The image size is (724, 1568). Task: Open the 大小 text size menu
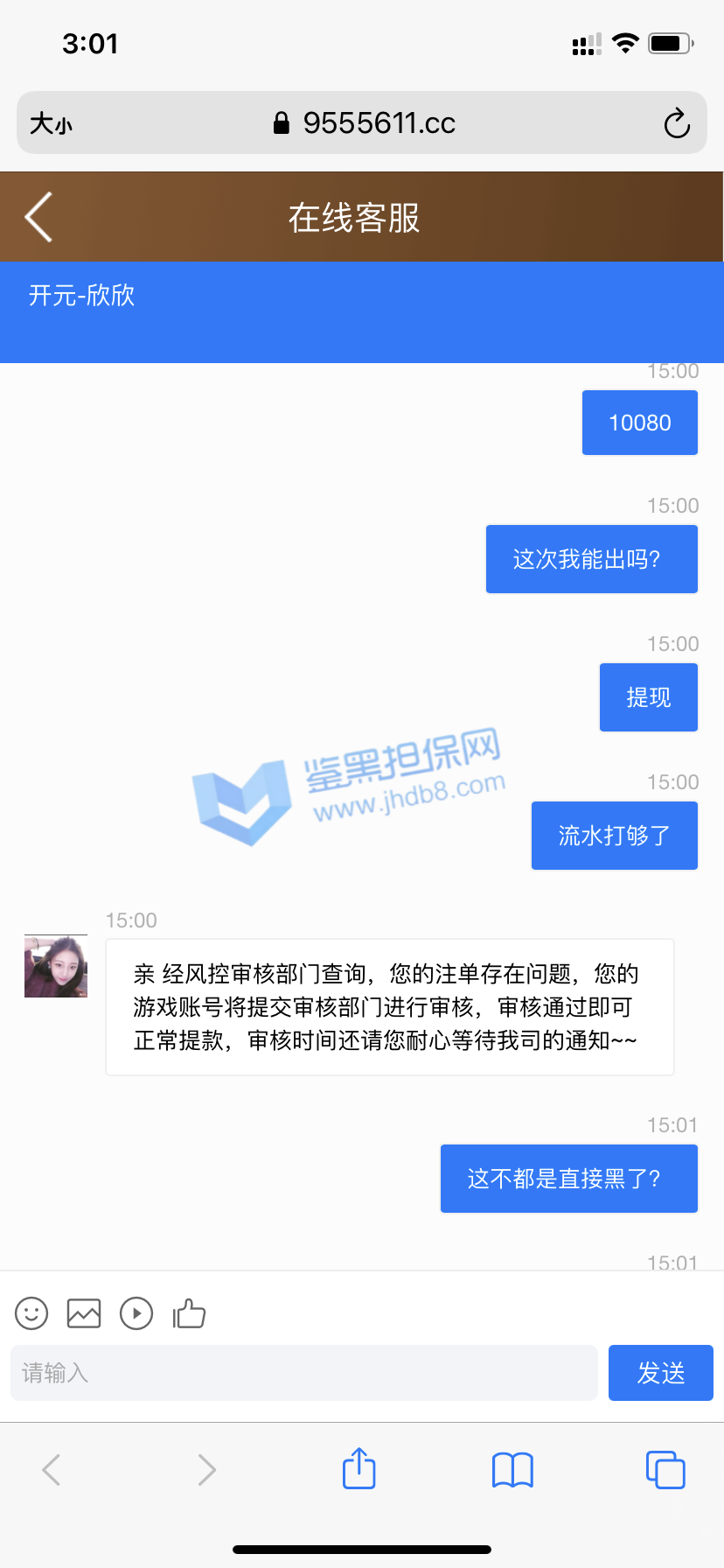click(x=51, y=123)
